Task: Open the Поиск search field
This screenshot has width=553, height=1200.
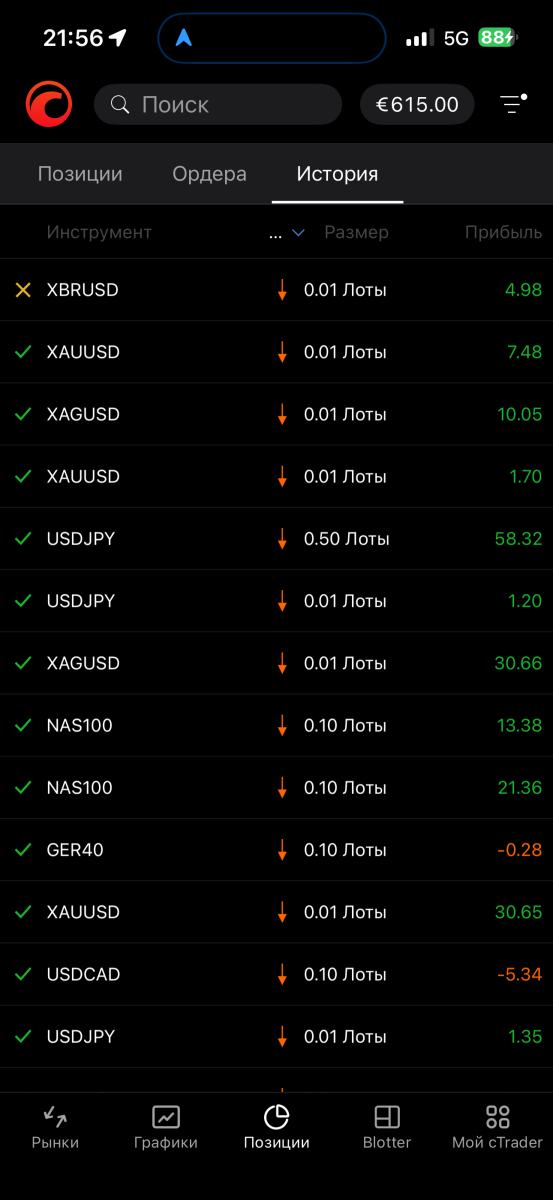Action: coord(218,104)
